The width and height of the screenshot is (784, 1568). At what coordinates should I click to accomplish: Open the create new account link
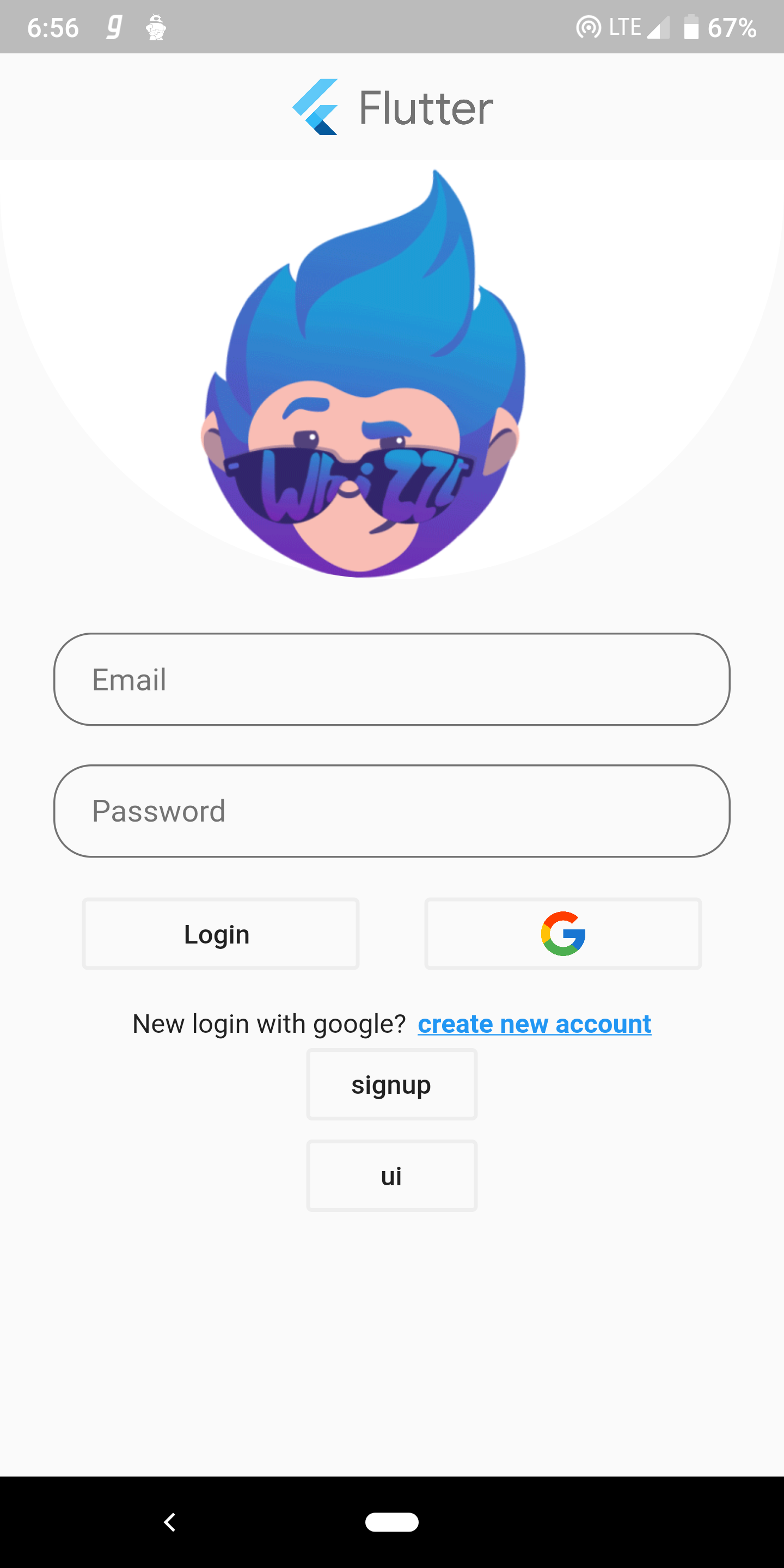[x=534, y=1024]
